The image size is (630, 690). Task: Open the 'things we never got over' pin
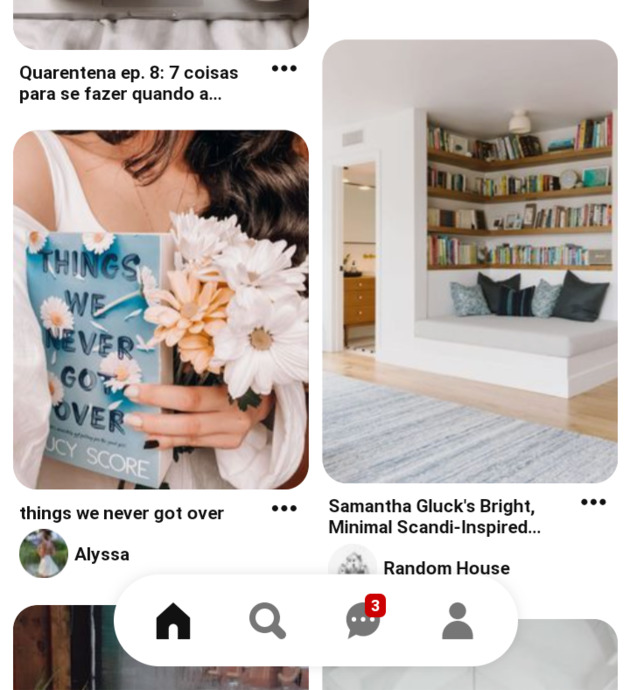coord(160,310)
